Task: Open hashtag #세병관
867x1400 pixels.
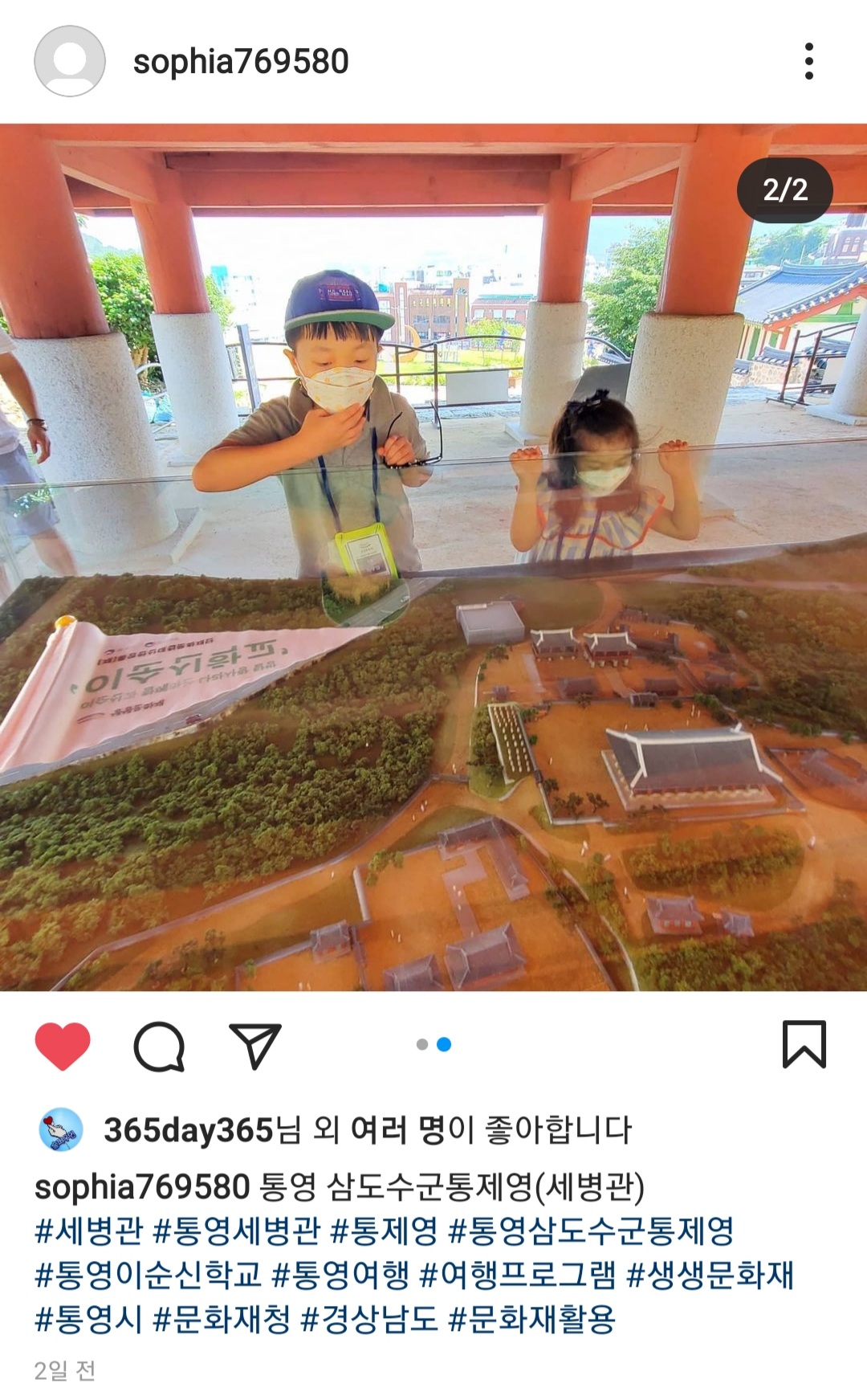Action: (88, 1231)
